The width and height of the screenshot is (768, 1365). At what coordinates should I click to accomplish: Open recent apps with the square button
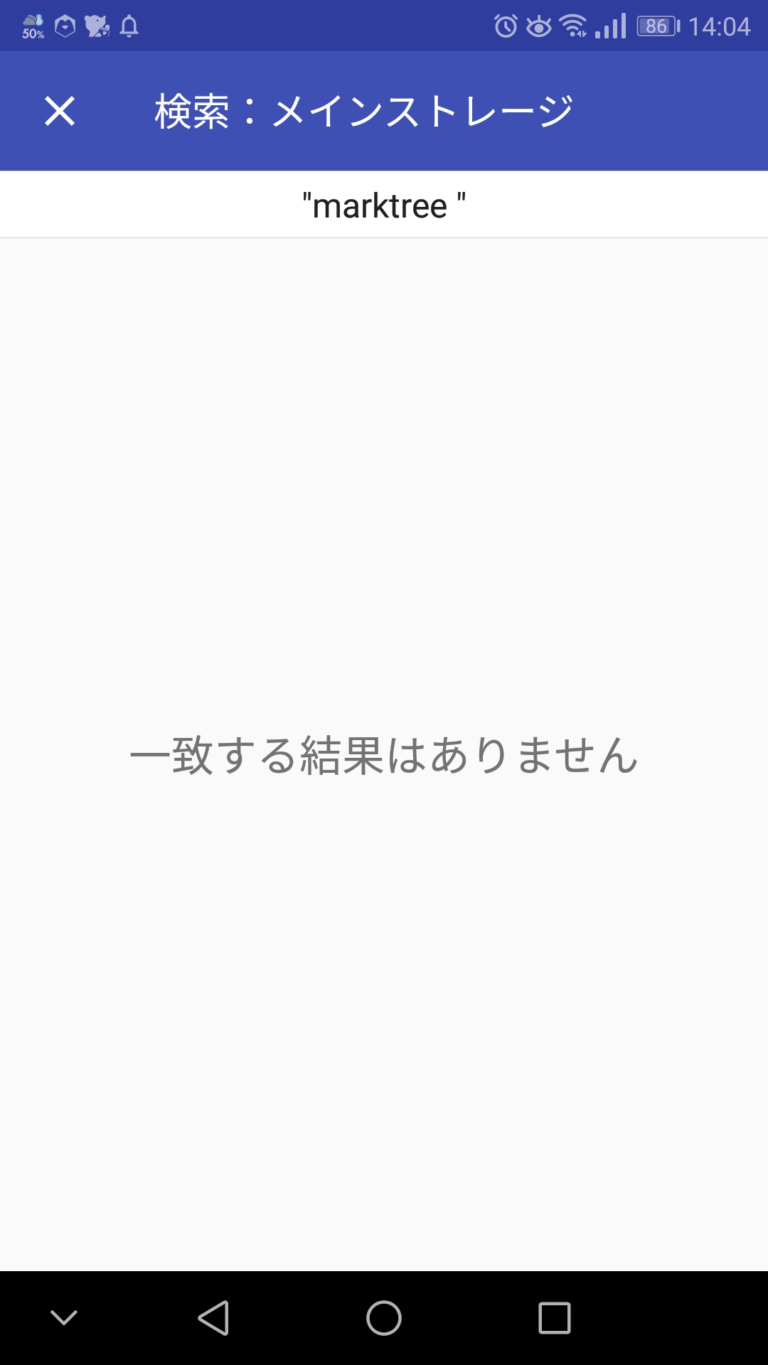pyautogui.click(x=554, y=1318)
